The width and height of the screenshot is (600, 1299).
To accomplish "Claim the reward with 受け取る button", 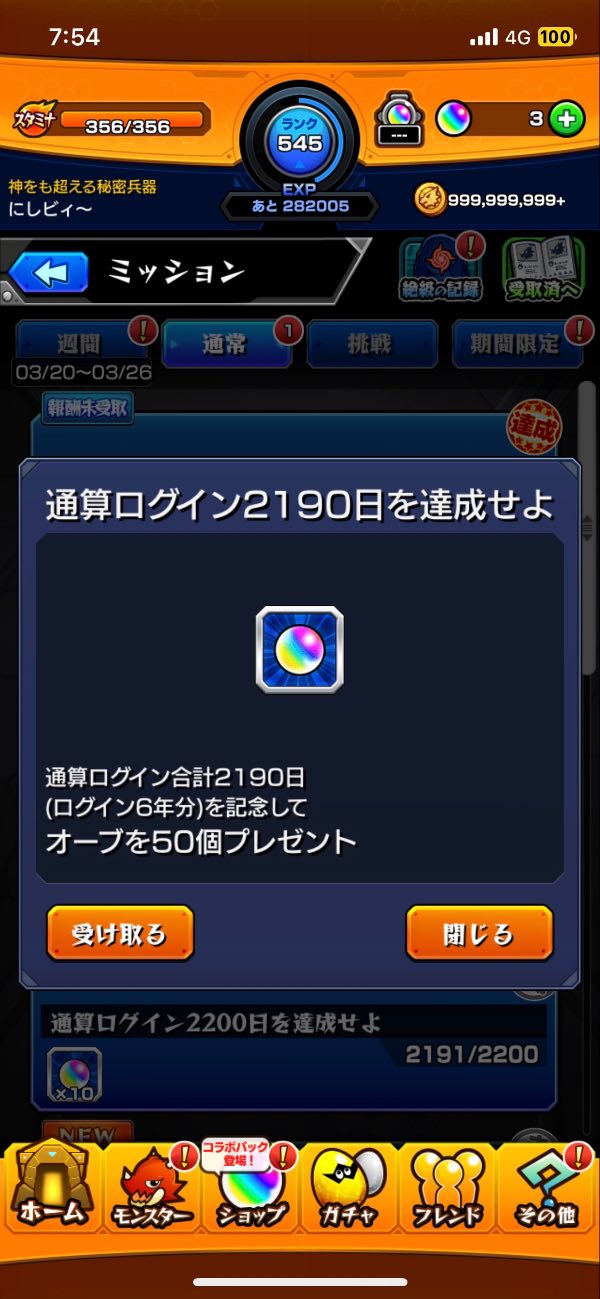I will coord(120,933).
